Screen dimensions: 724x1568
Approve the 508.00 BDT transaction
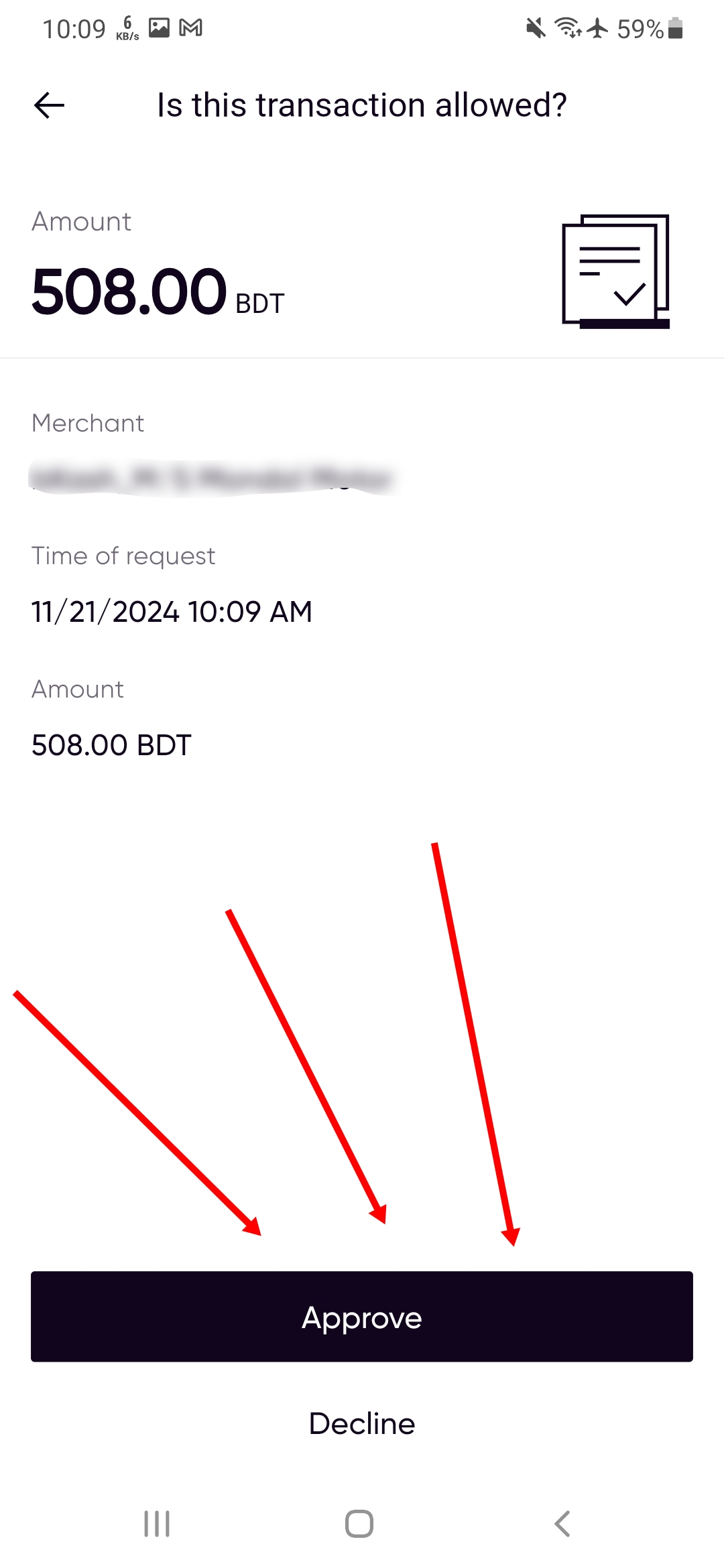click(x=362, y=1317)
